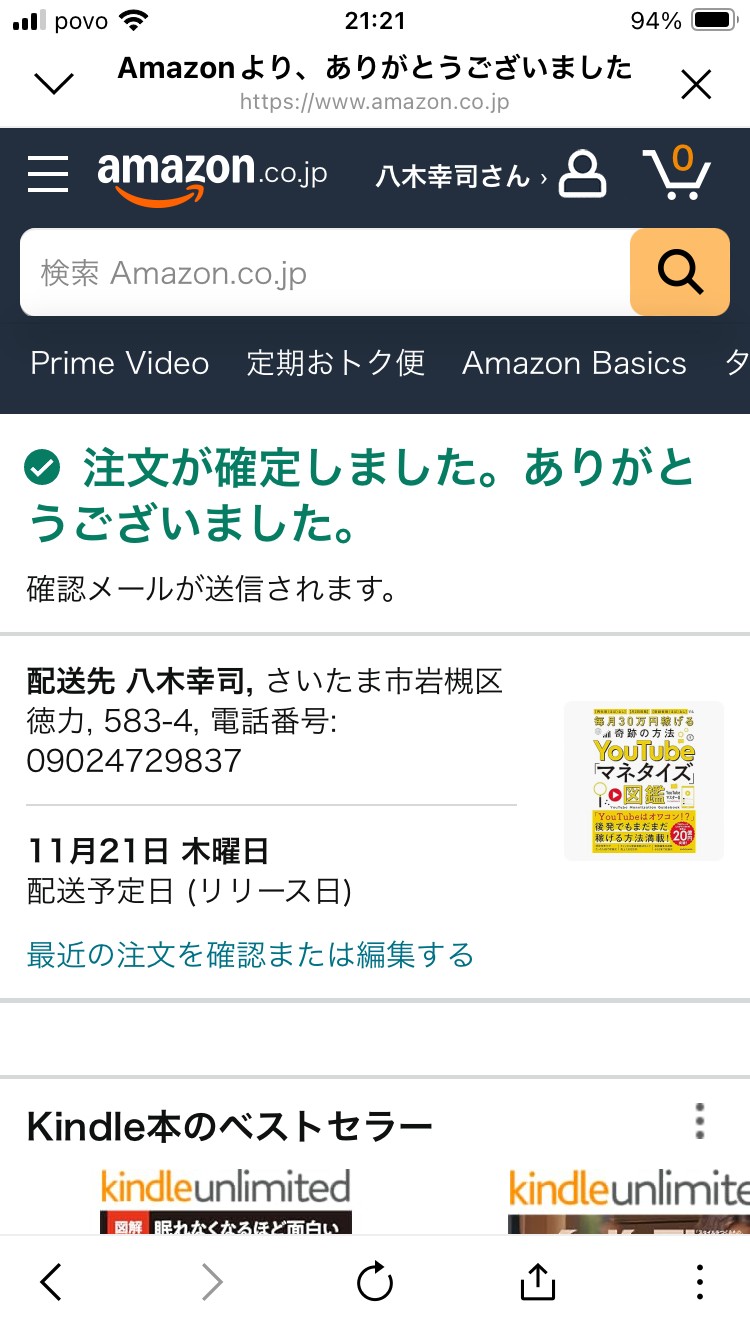
Task: Share this page via the share icon
Action: click(x=537, y=1281)
